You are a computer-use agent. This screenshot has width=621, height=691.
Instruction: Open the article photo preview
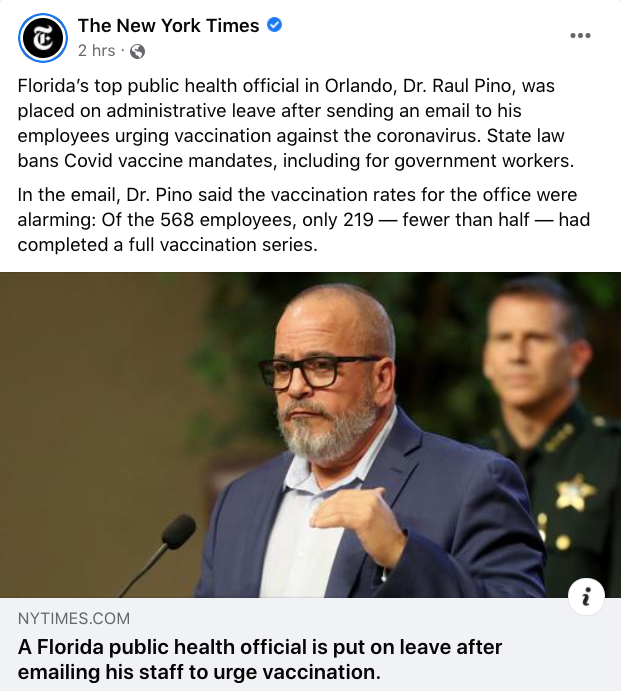pos(310,435)
